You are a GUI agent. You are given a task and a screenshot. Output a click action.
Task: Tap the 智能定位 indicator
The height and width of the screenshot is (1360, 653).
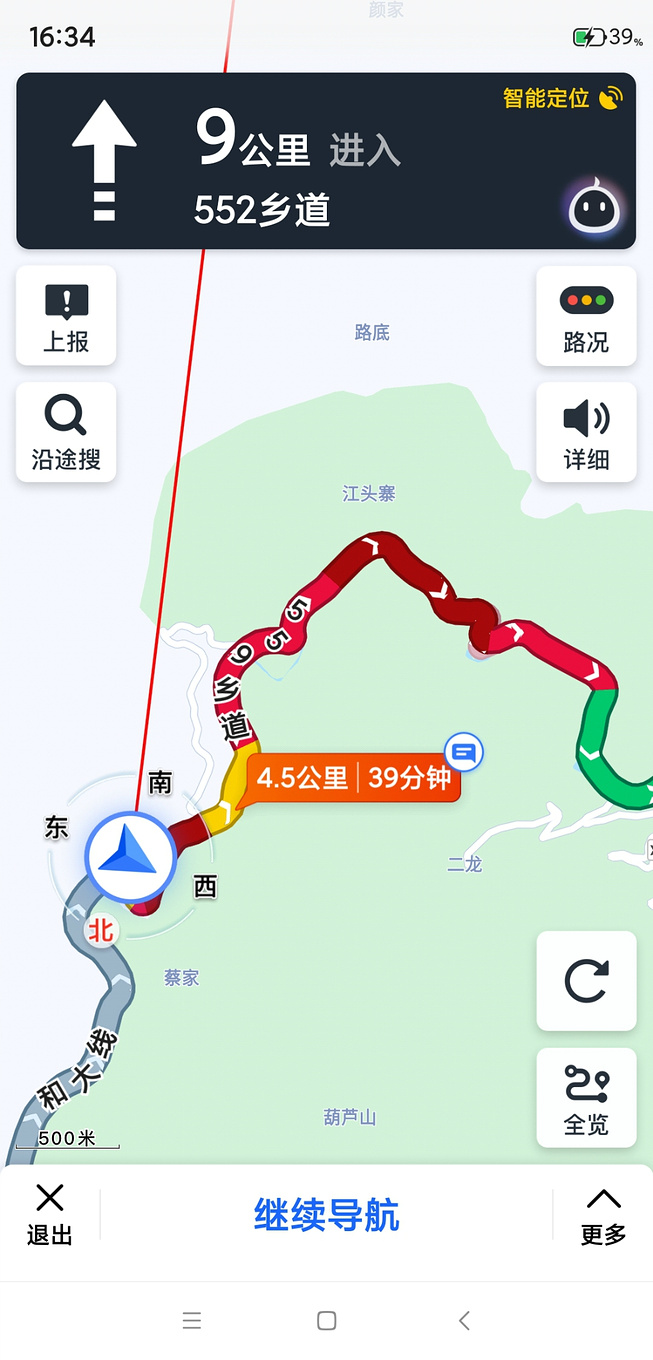pos(562,98)
